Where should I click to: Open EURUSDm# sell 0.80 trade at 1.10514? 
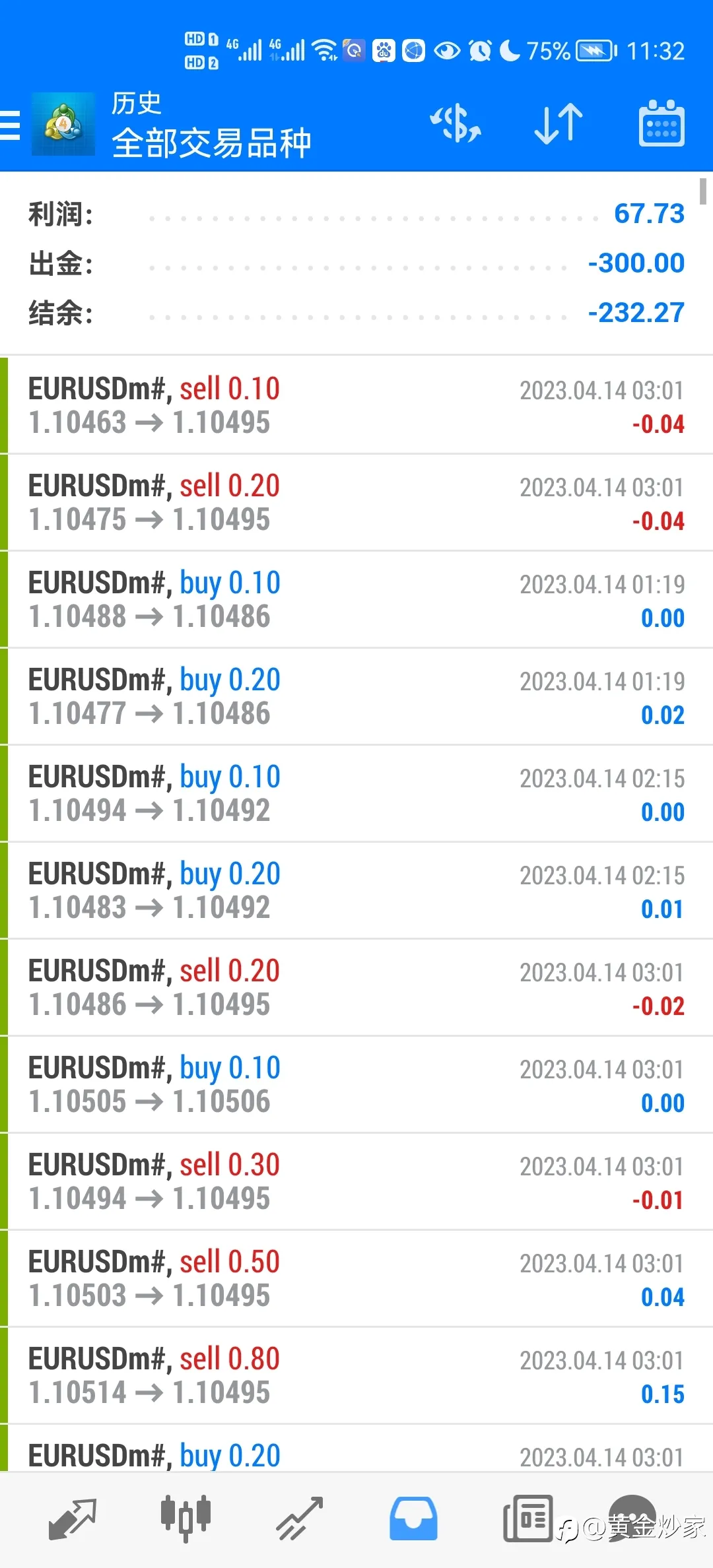(x=356, y=1375)
